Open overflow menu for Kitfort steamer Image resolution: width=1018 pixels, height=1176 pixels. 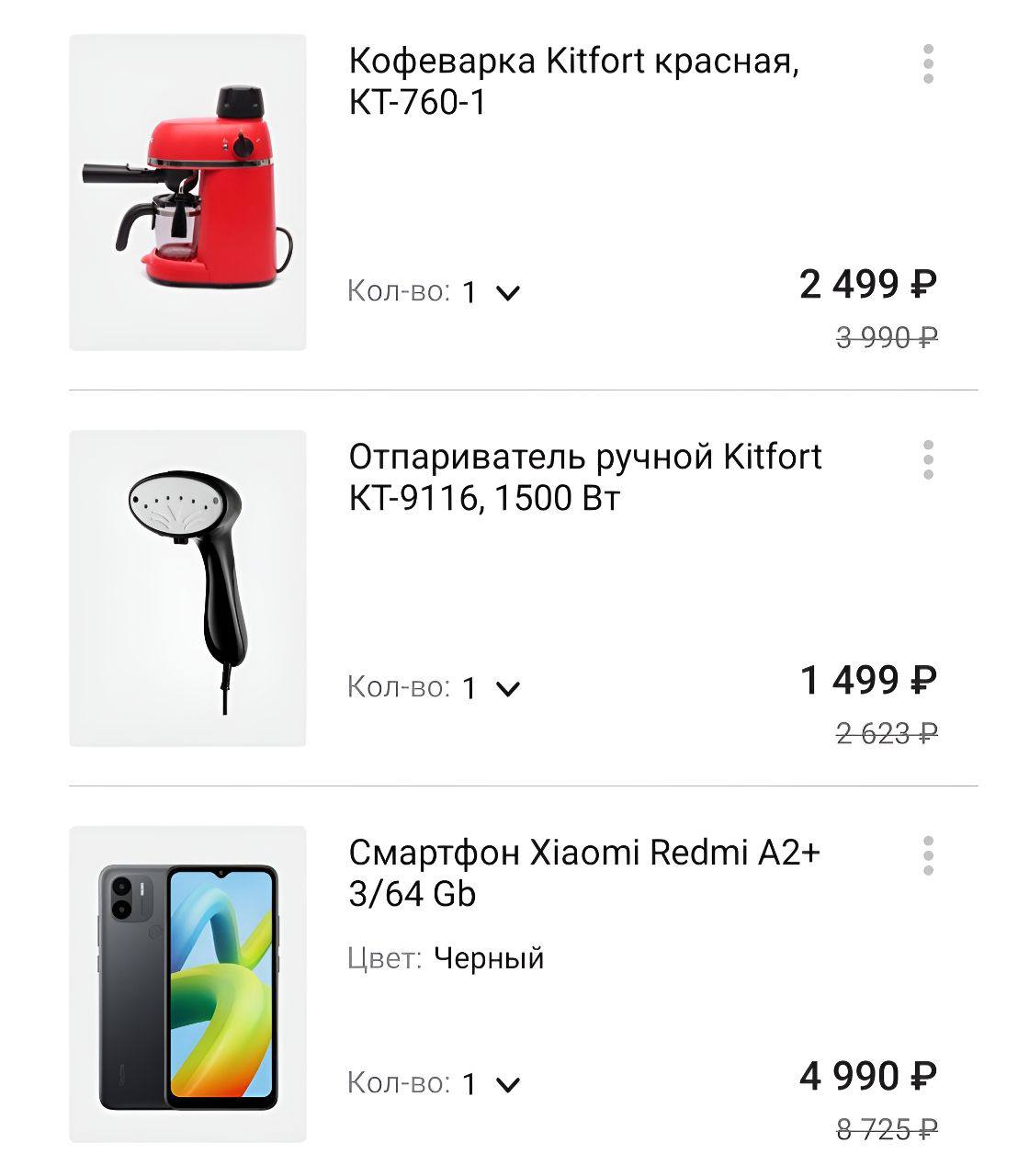928,459
